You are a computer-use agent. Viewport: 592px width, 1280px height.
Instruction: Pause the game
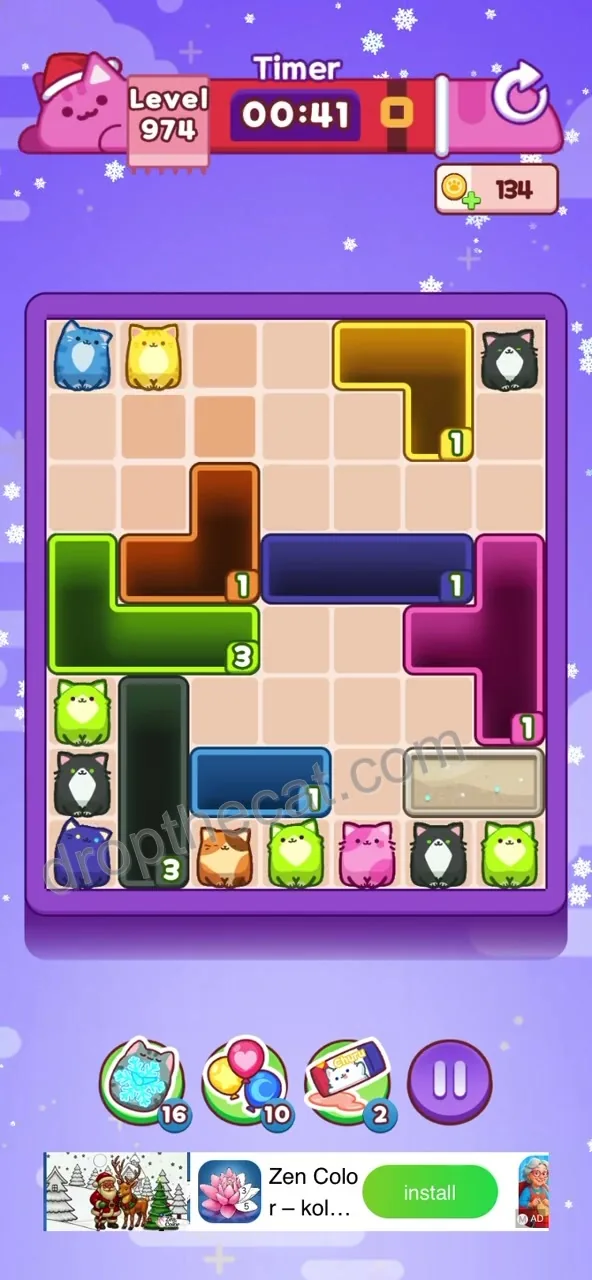[450, 1082]
